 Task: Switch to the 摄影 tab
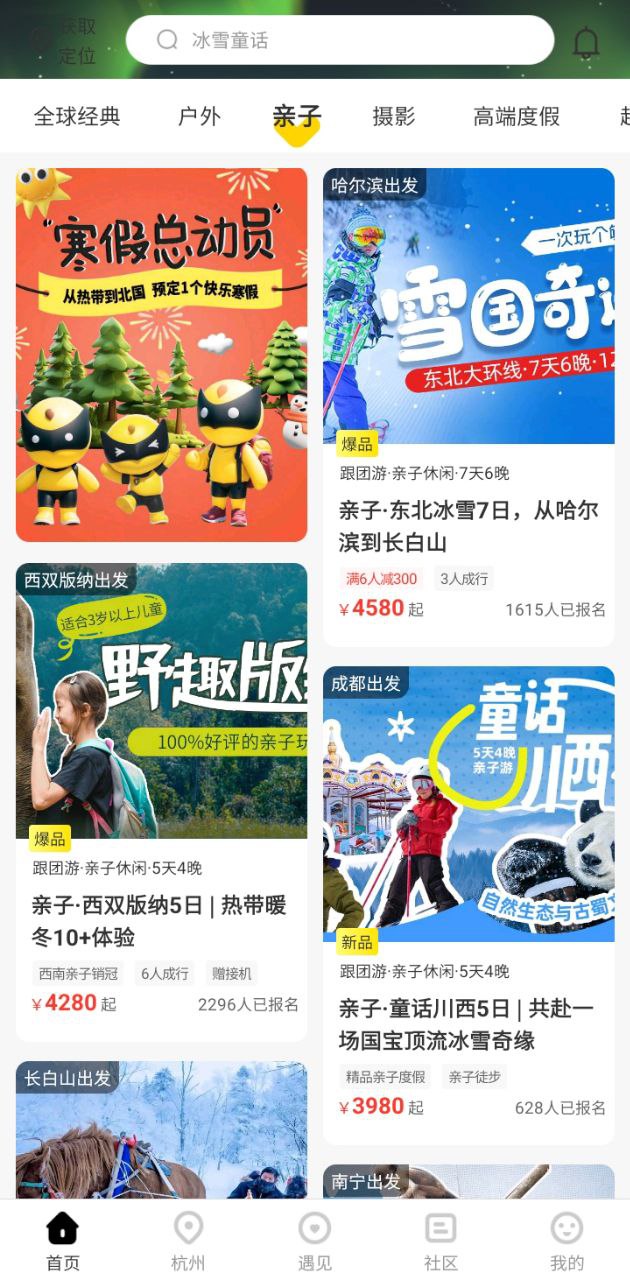pos(393,116)
